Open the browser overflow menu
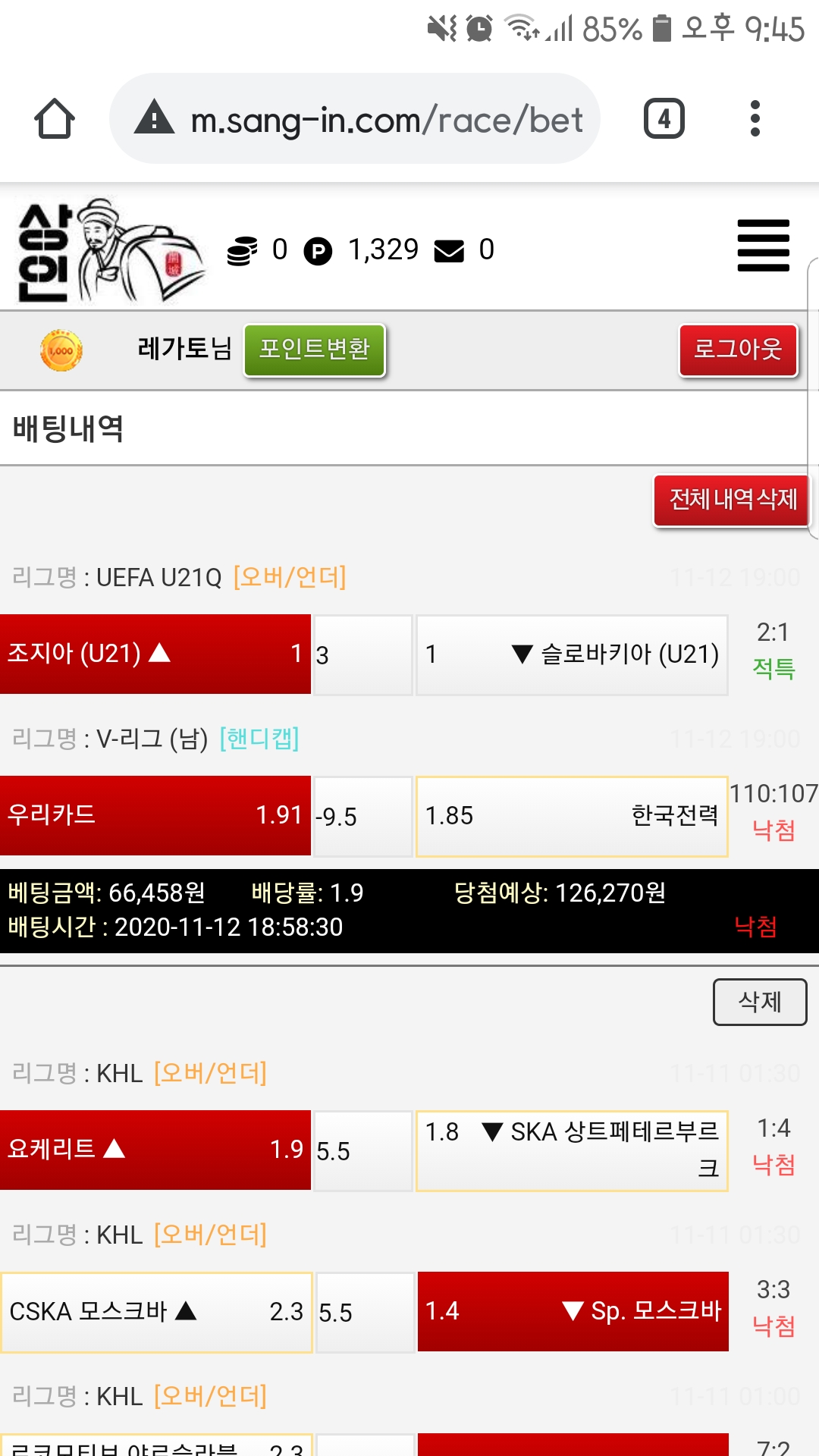The height and width of the screenshot is (1456, 819). point(755,119)
